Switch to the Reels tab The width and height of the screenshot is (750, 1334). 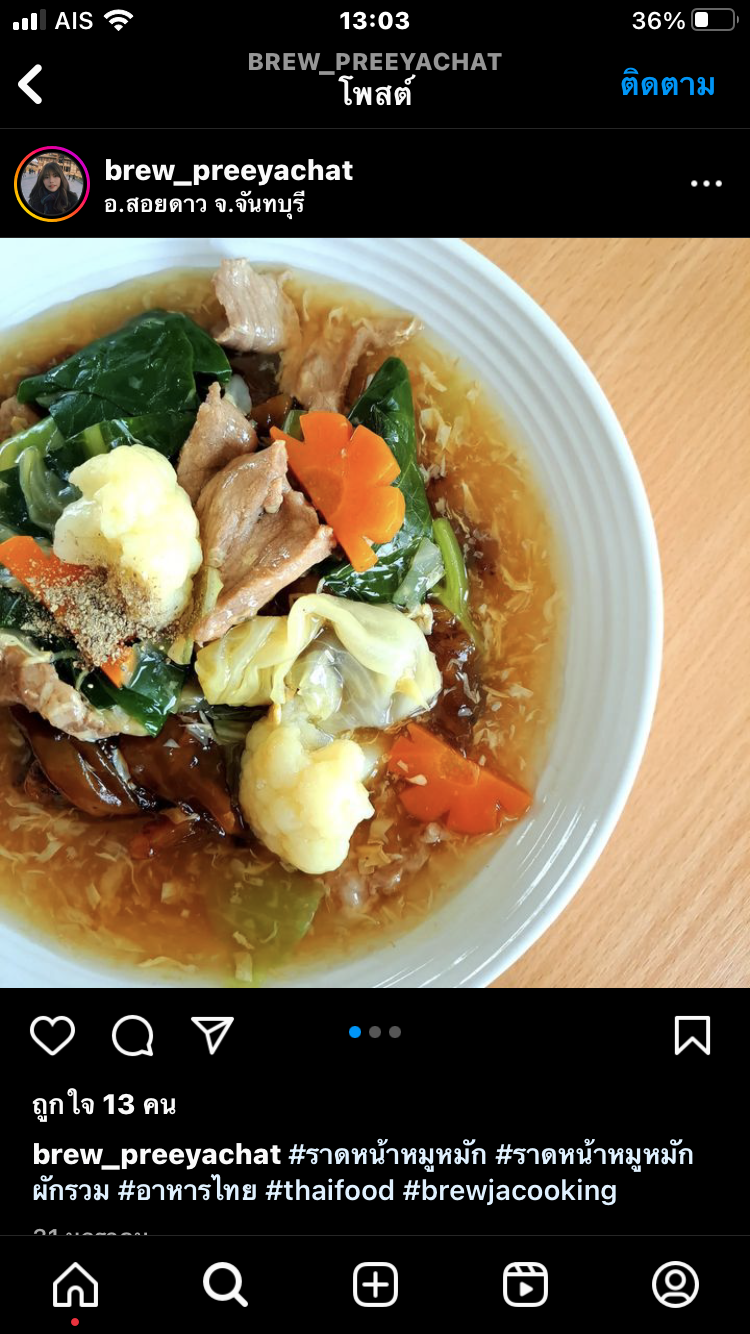tap(525, 1285)
